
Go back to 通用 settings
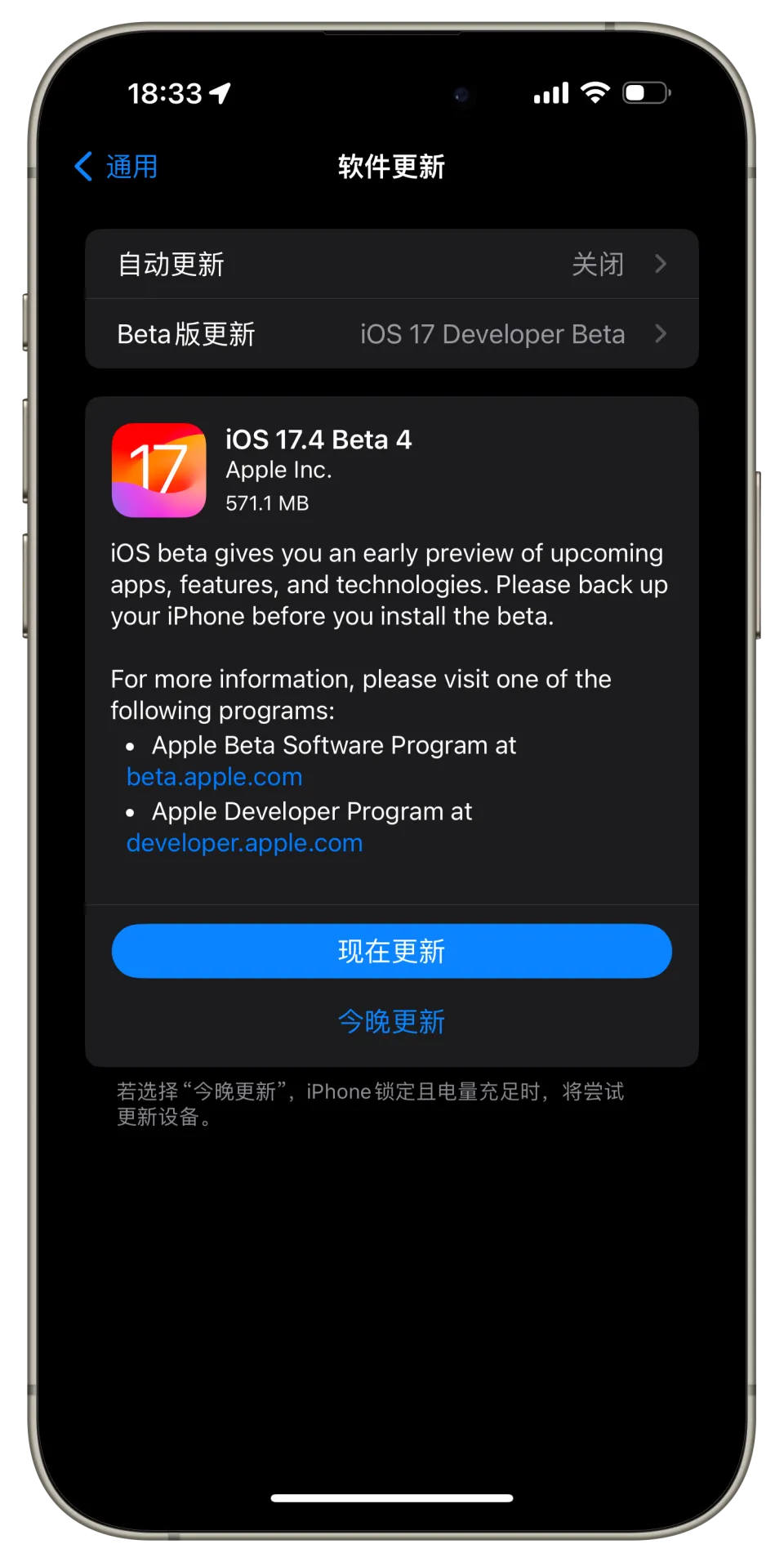coord(117,167)
